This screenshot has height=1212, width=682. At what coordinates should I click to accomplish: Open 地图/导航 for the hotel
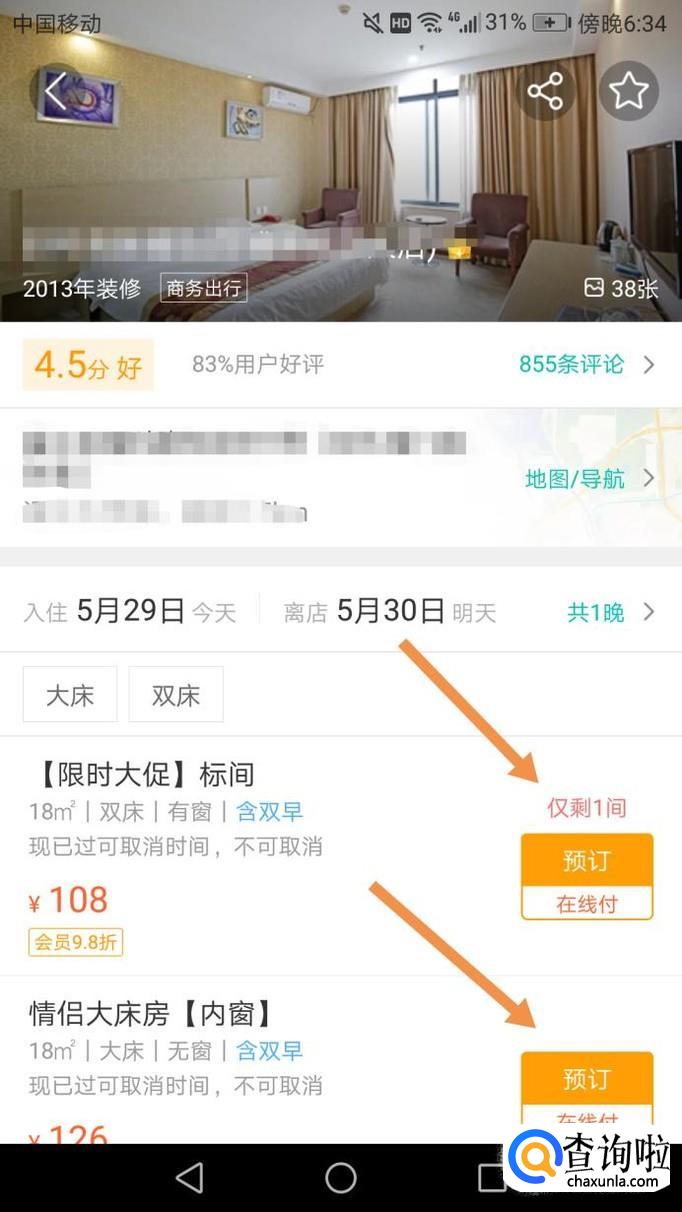pyautogui.click(x=590, y=479)
